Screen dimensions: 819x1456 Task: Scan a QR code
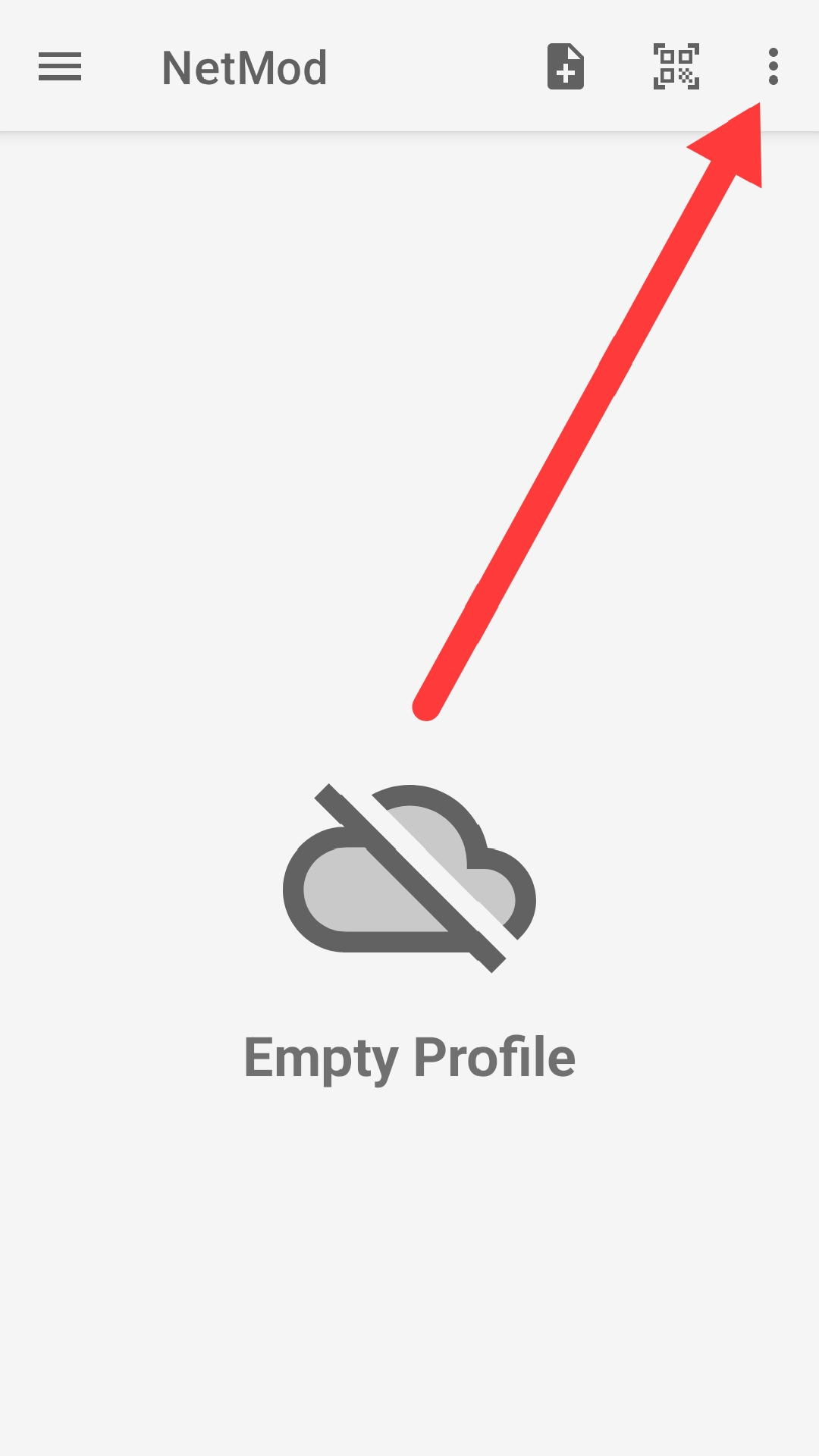(x=676, y=67)
